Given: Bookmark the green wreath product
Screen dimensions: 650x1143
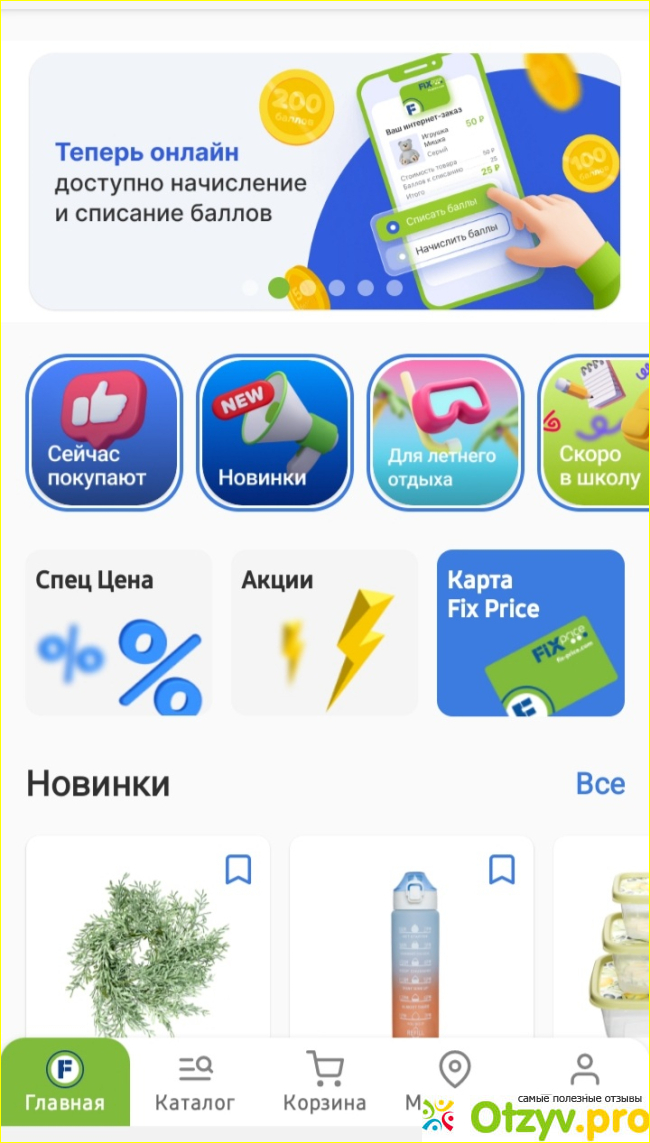Looking at the screenshot, I should (238, 869).
